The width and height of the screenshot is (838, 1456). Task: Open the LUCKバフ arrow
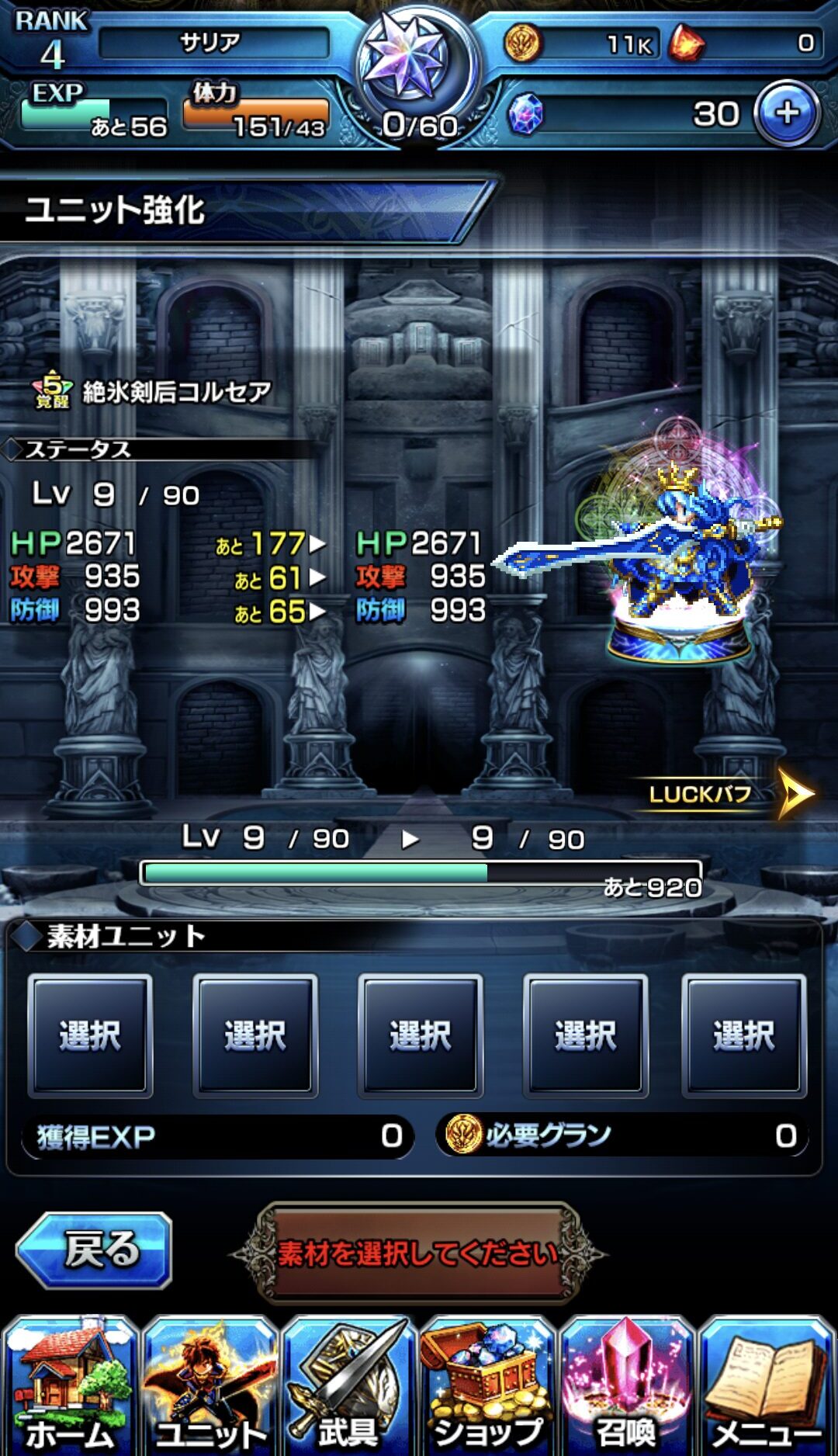point(795,793)
